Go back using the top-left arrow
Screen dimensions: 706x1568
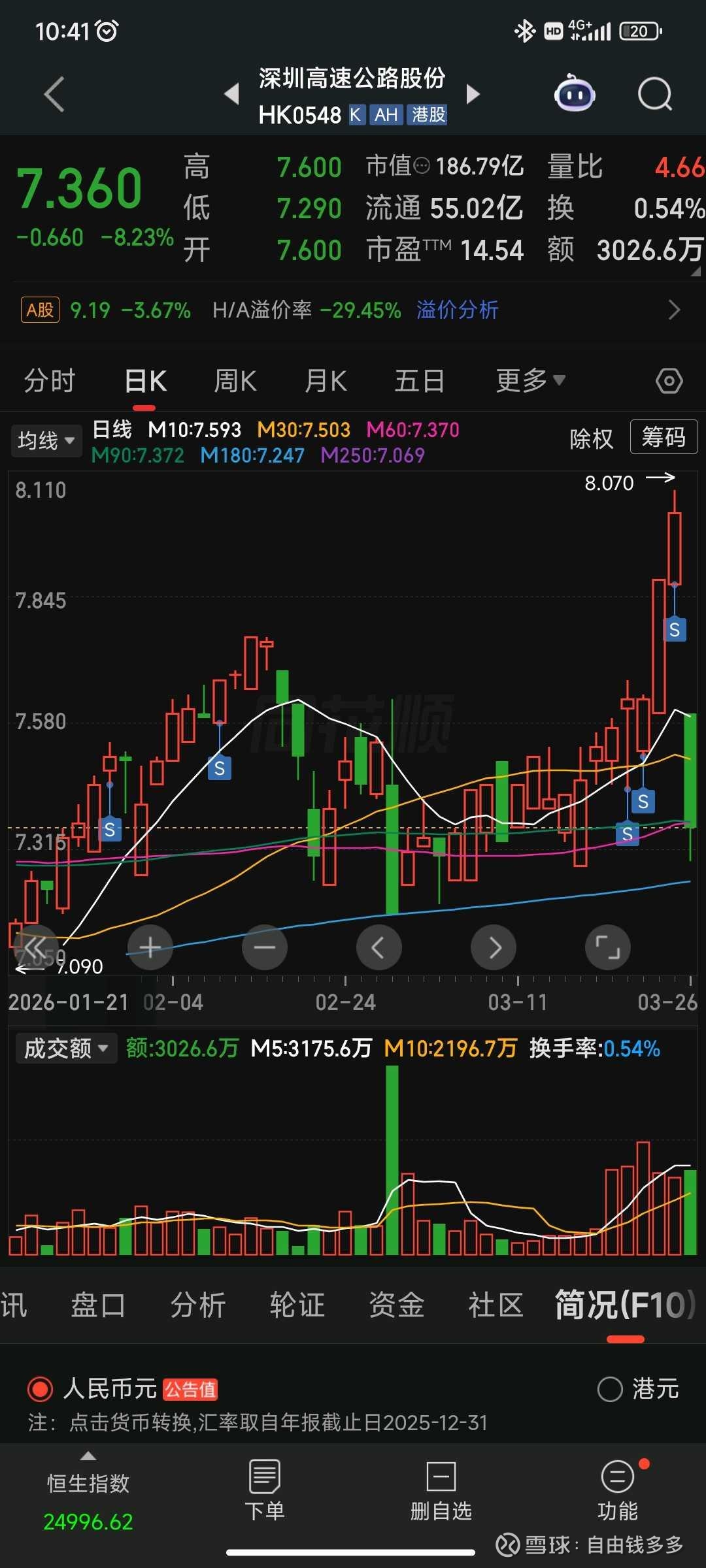55,95
